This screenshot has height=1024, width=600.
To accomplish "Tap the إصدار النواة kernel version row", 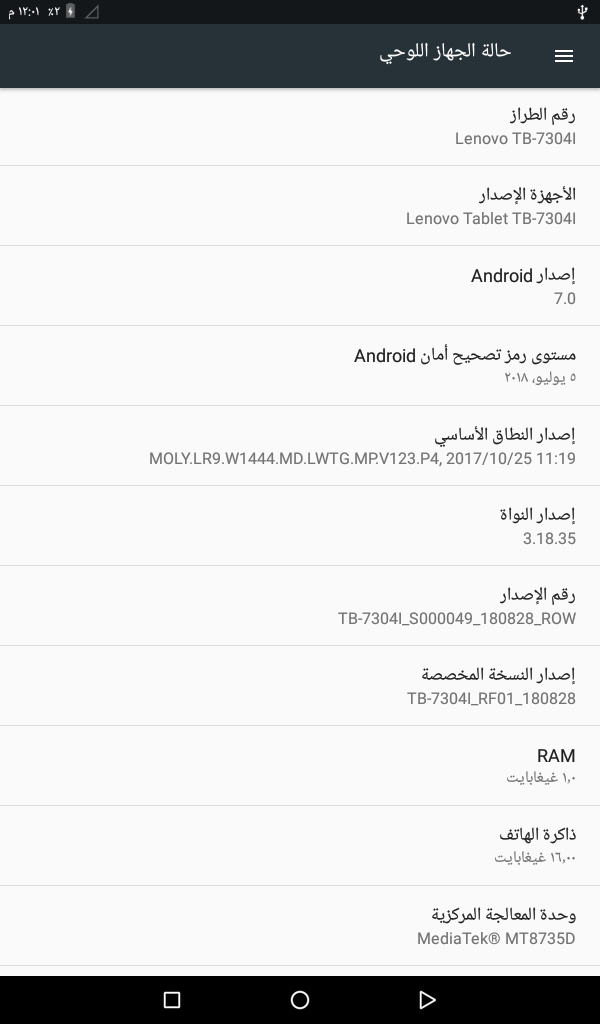I will [x=300, y=526].
